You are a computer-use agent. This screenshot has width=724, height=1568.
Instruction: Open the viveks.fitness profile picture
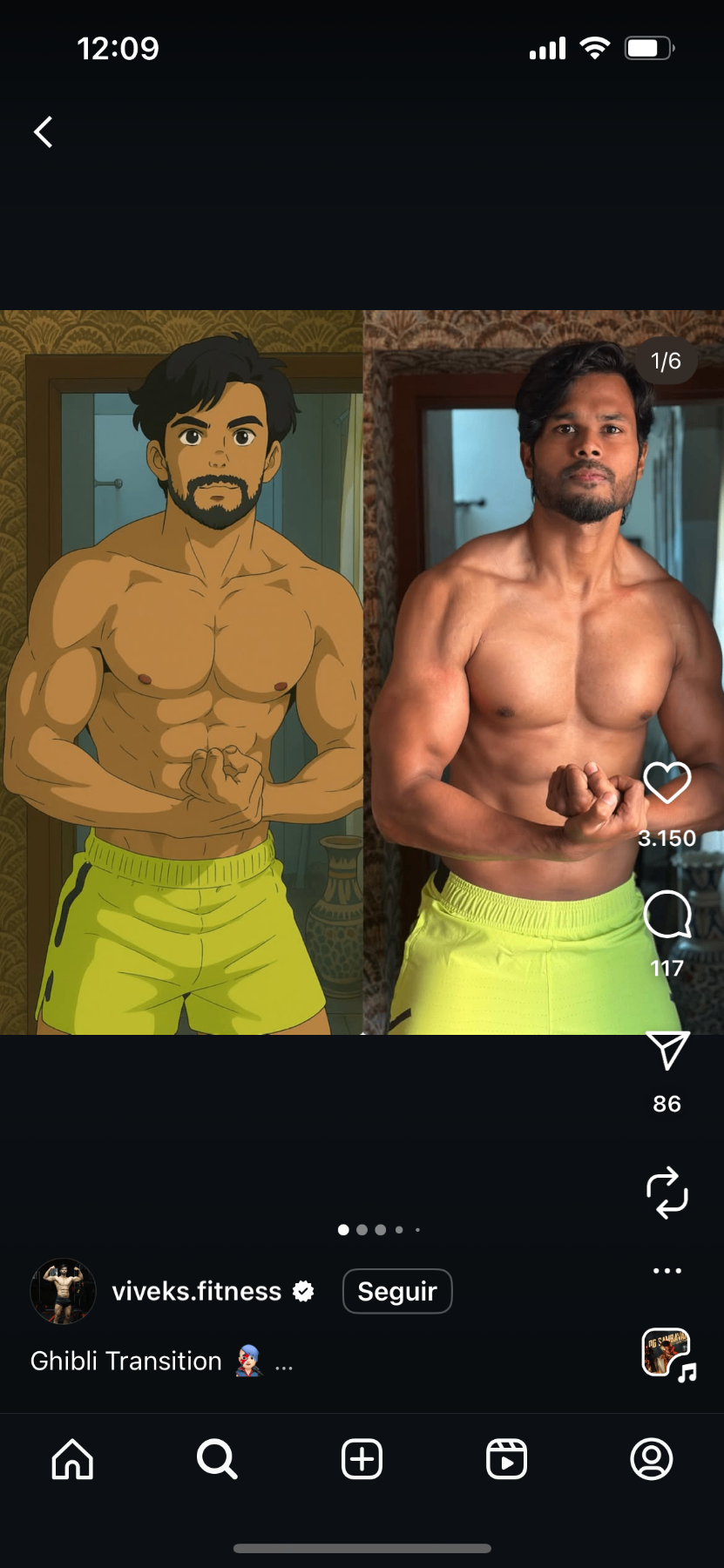point(63,1291)
